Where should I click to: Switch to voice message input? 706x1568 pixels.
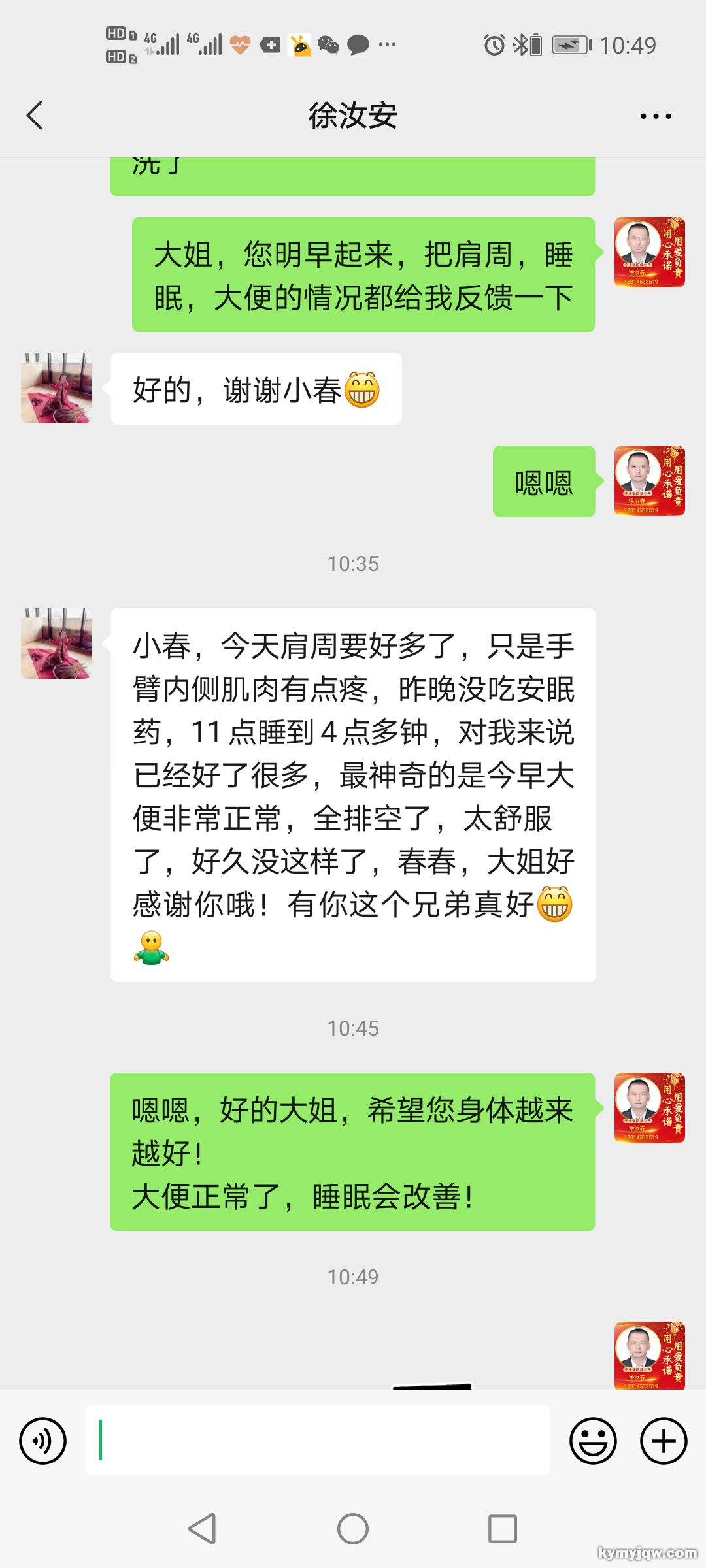pyautogui.click(x=43, y=1441)
